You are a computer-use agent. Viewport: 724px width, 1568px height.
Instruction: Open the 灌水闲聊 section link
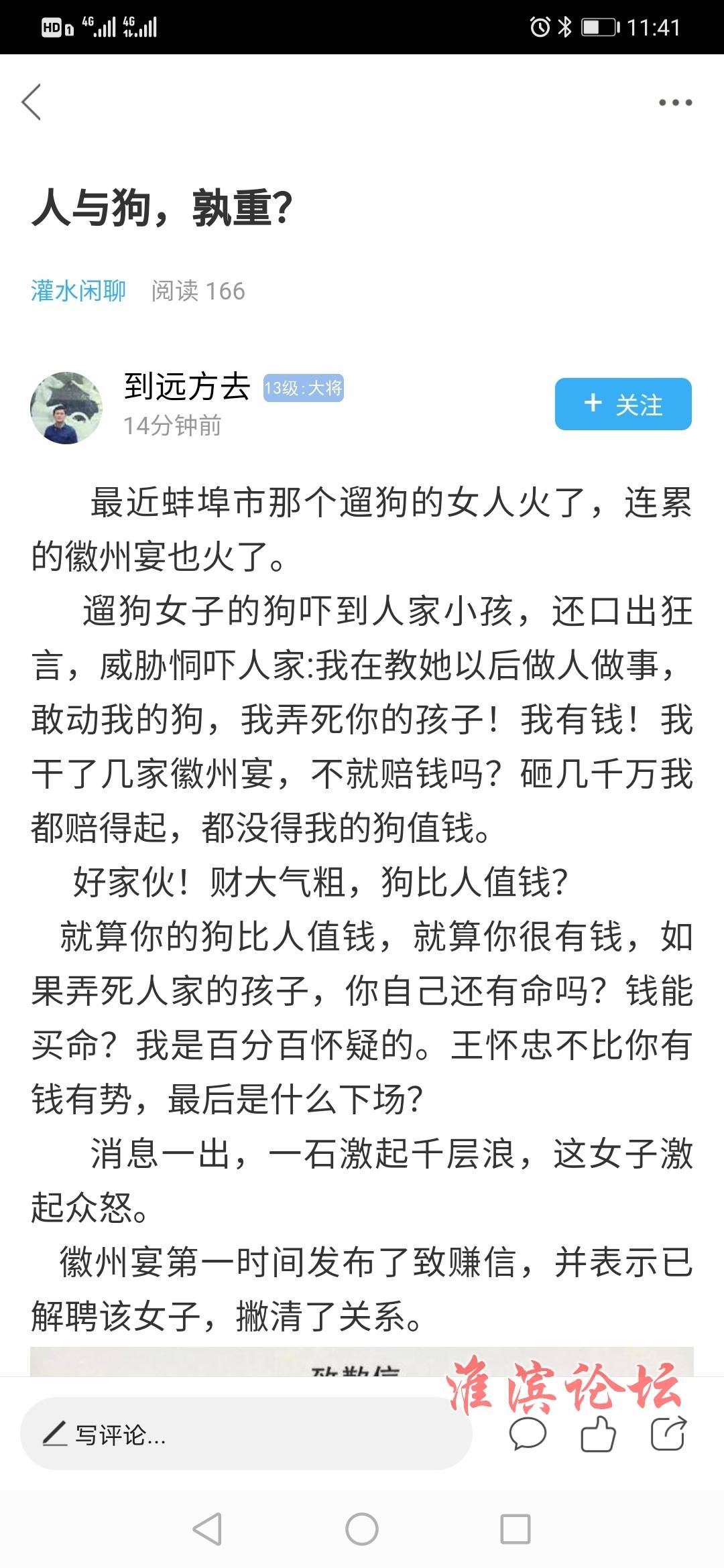pos(78,291)
